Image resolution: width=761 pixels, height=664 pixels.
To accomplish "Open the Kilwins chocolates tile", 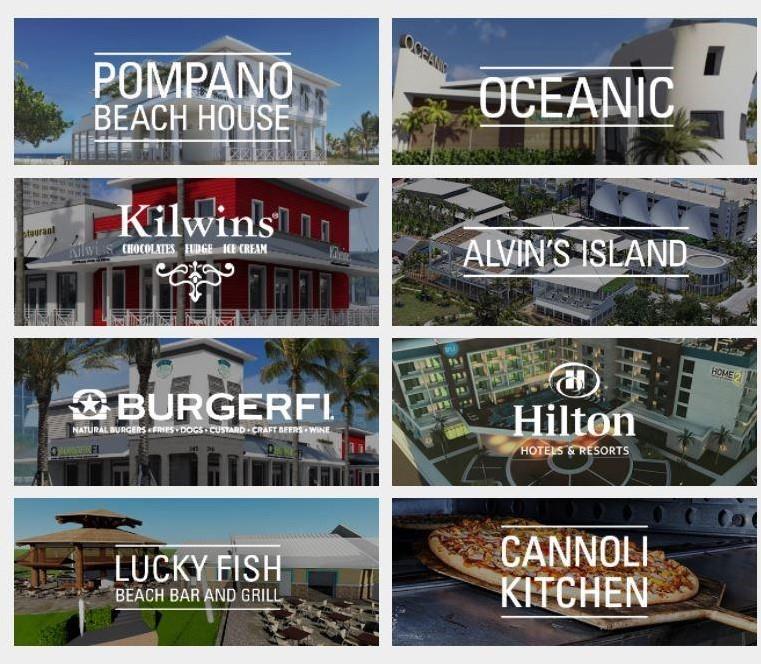I will pyautogui.click(x=195, y=251).
